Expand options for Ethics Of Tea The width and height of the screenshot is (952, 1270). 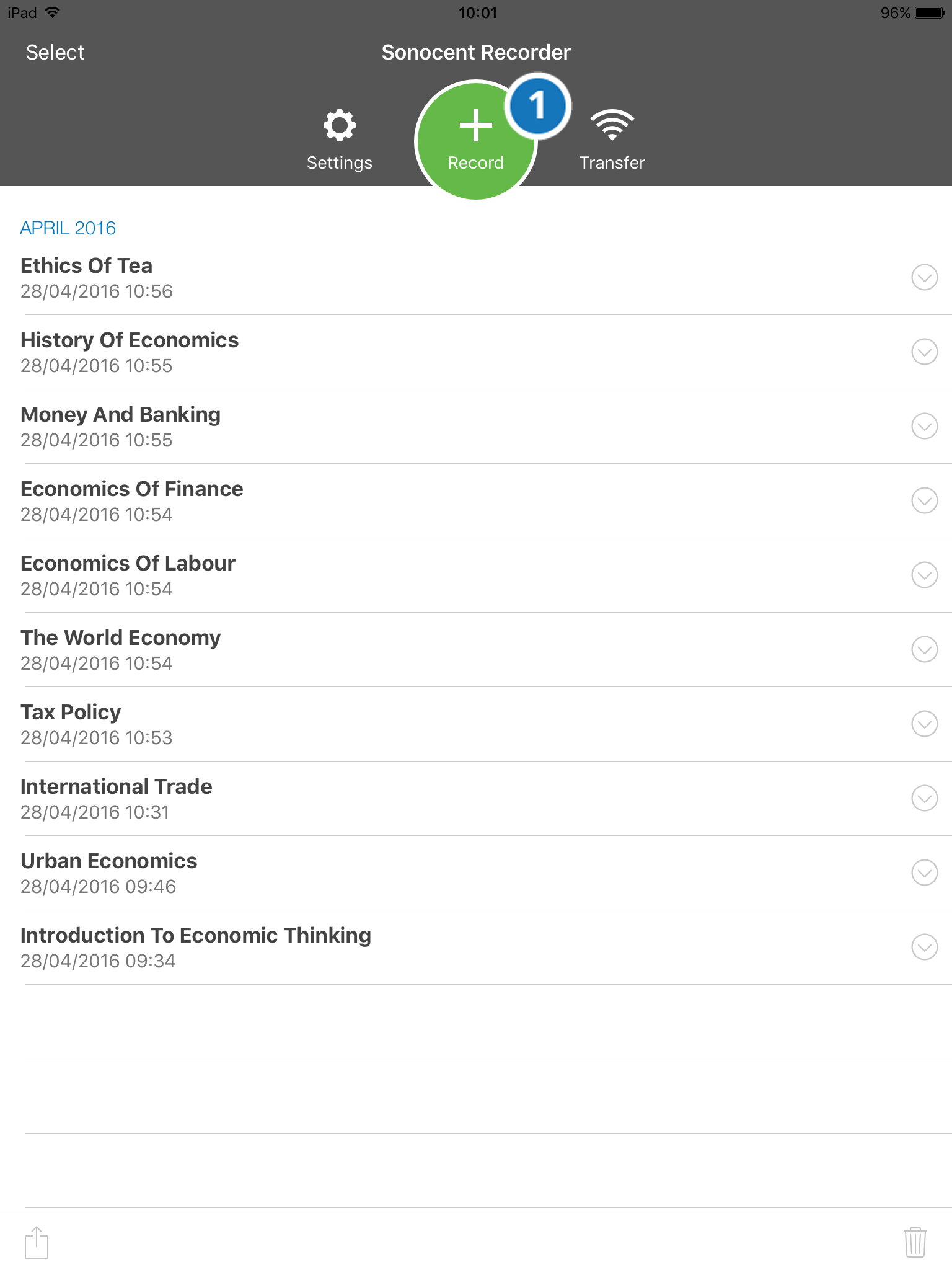click(x=924, y=277)
